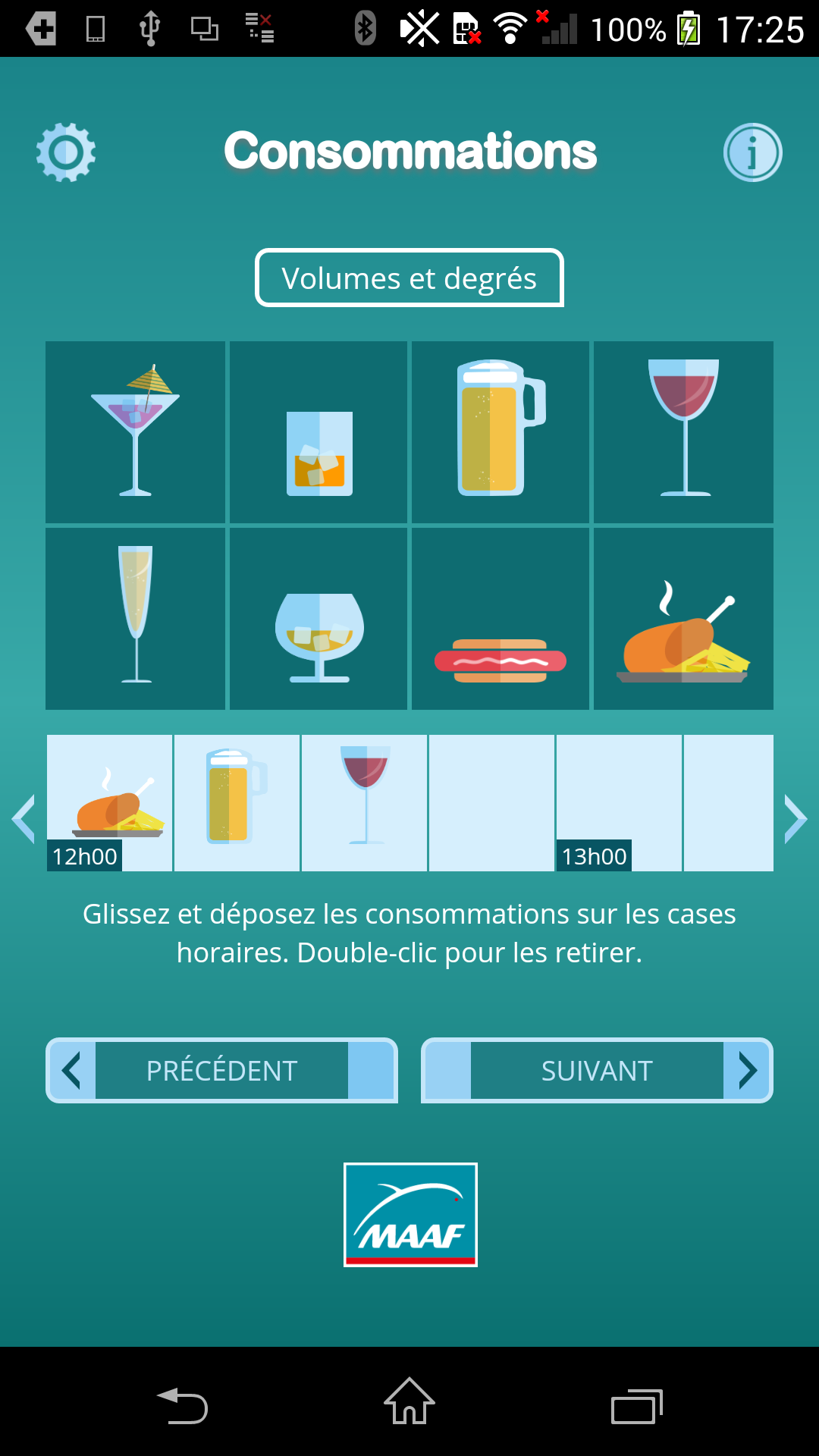Tap the 12h00 slot with the chicken meal
Viewport: 819px width, 1456px height.
pos(110,802)
